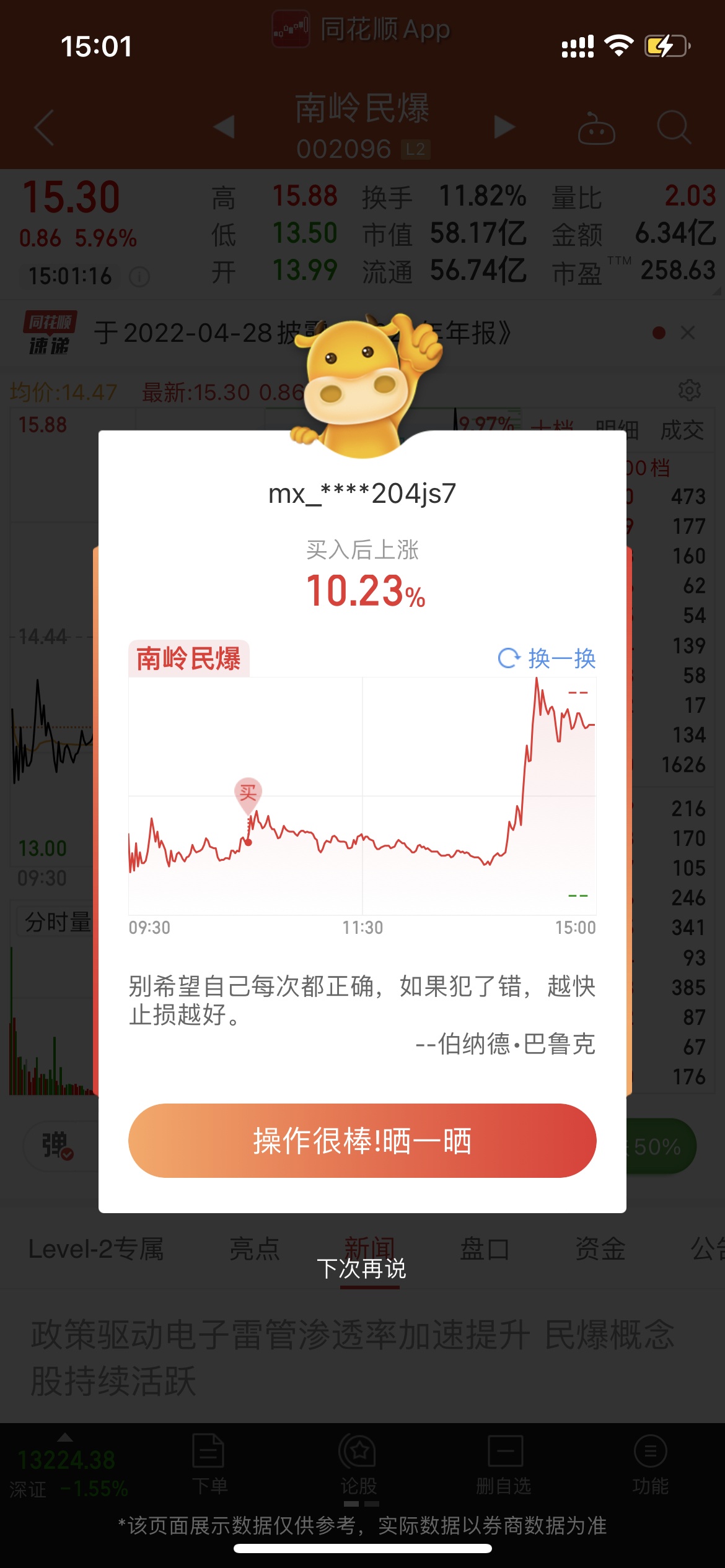Refresh quote with 换一换
This screenshot has height=1568, width=725.
(x=547, y=658)
